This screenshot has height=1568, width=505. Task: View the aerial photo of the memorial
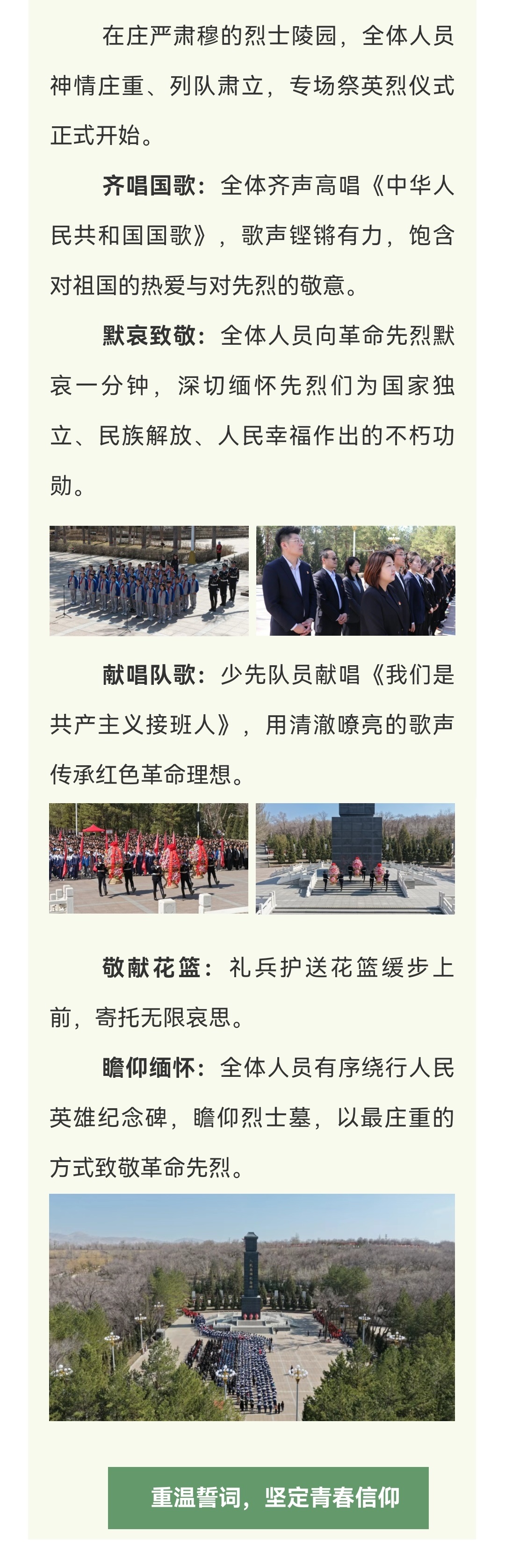tap(252, 1307)
